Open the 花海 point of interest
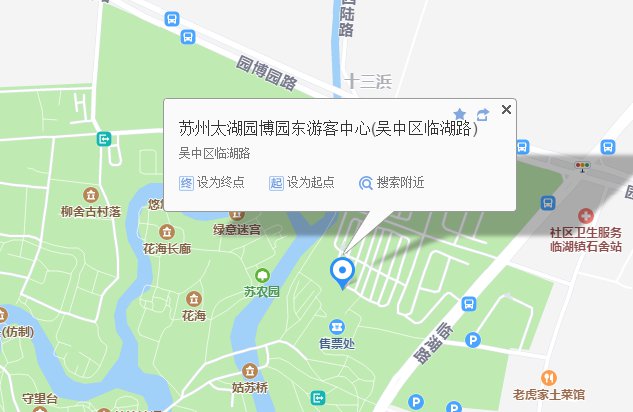 point(193,299)
